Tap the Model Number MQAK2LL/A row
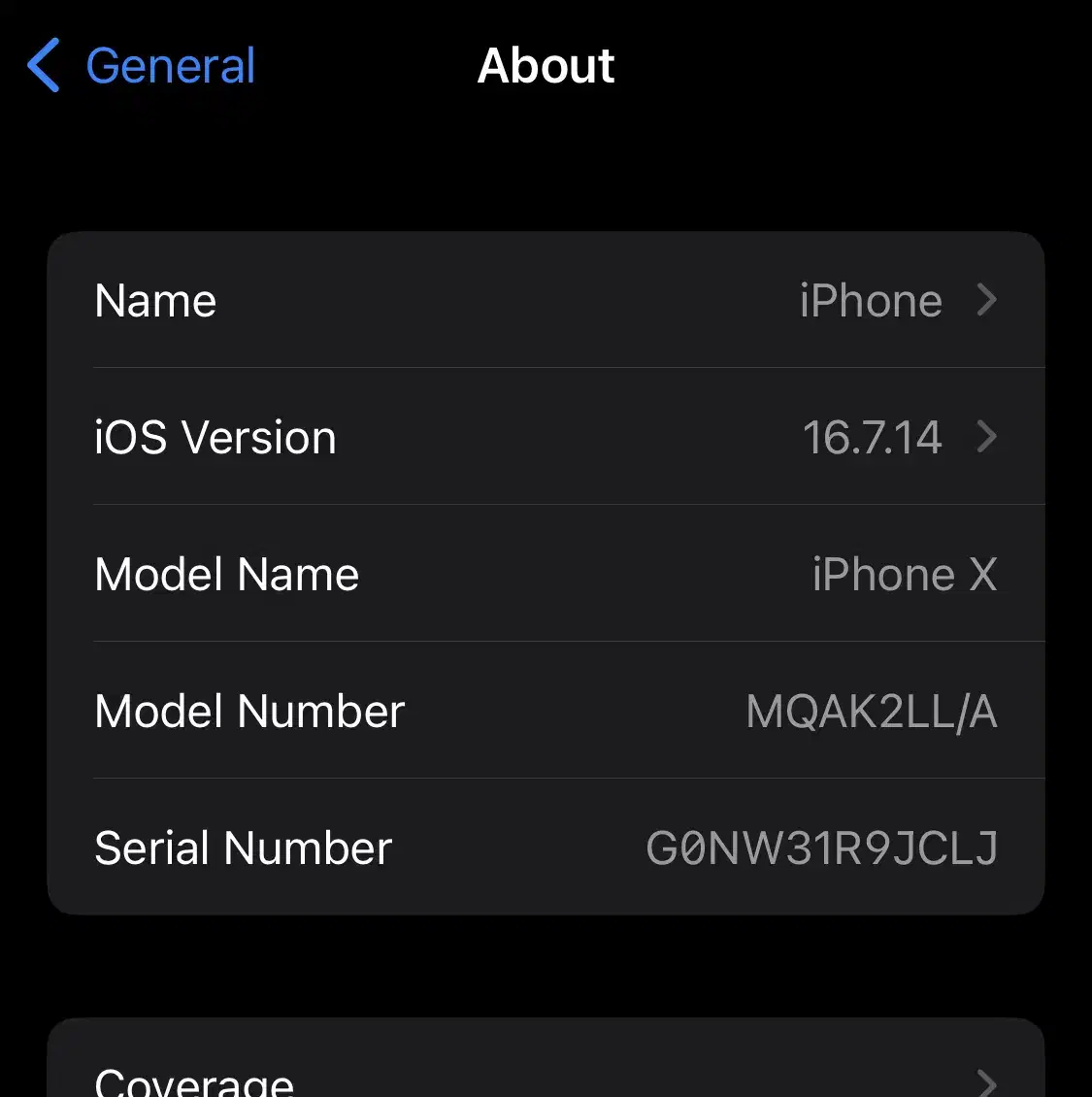 [x=544, y=711]
